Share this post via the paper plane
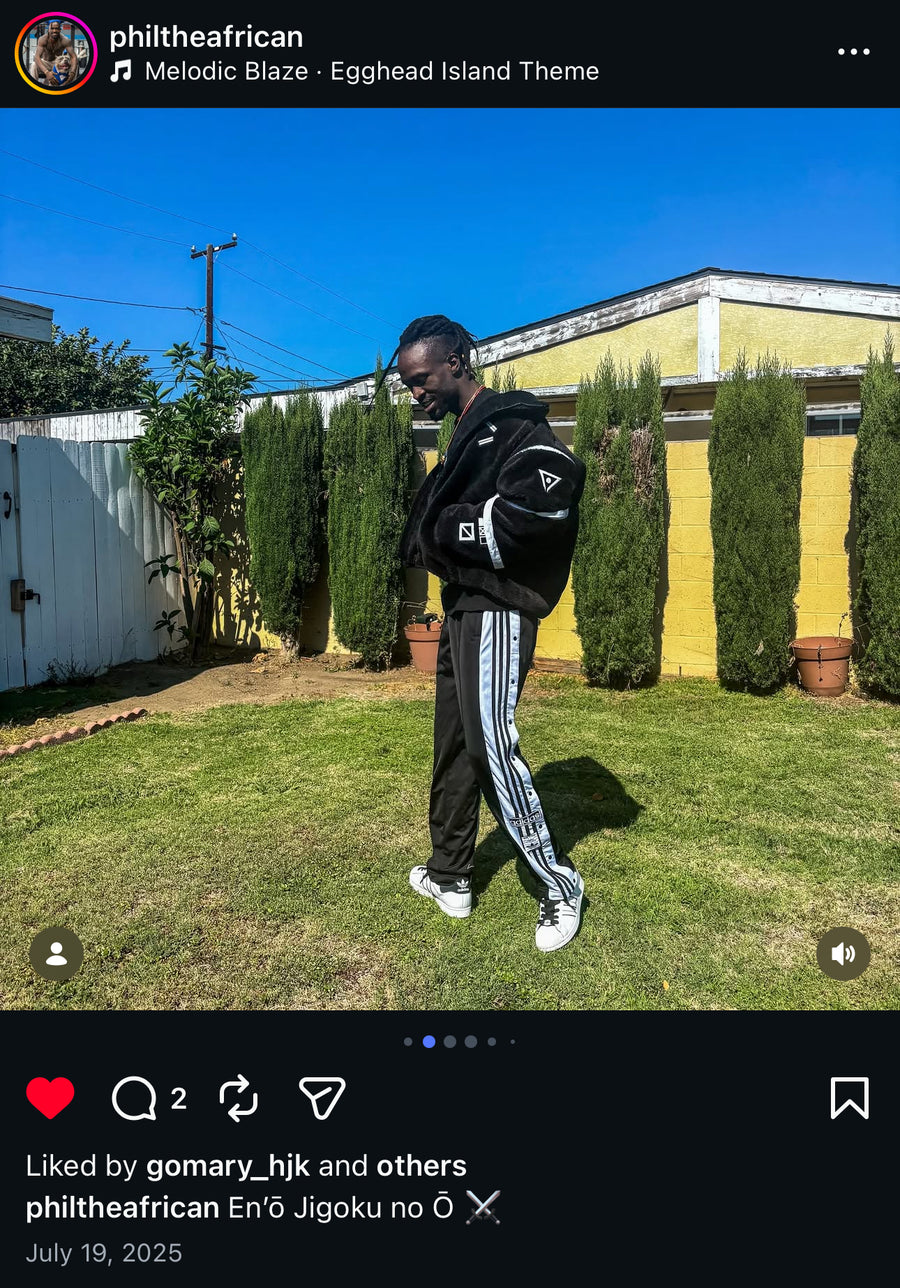Screen dimensions: 900x1288 click(x=322, y=1098)
